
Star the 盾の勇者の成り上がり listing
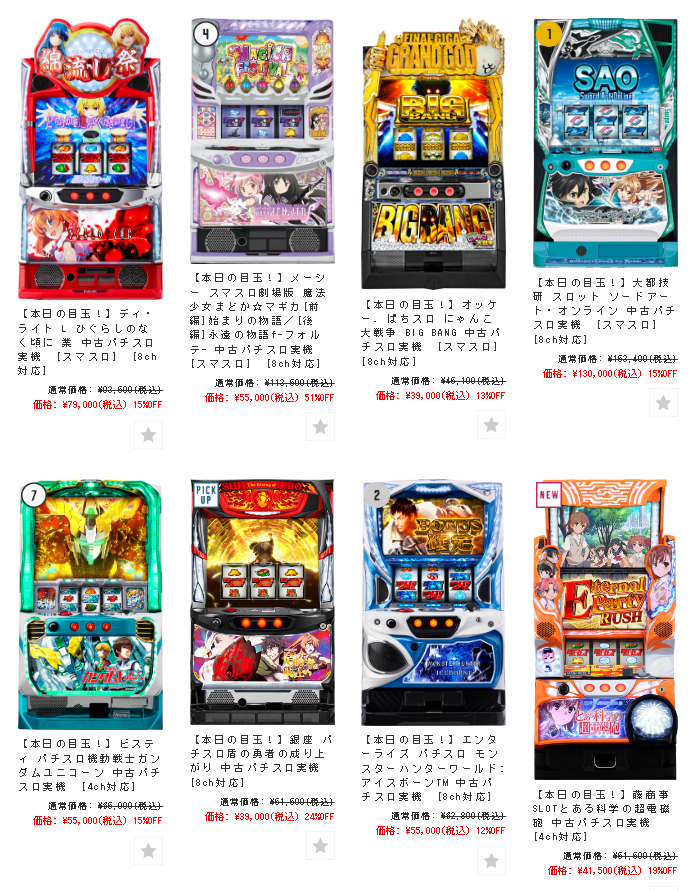point(320,845)
